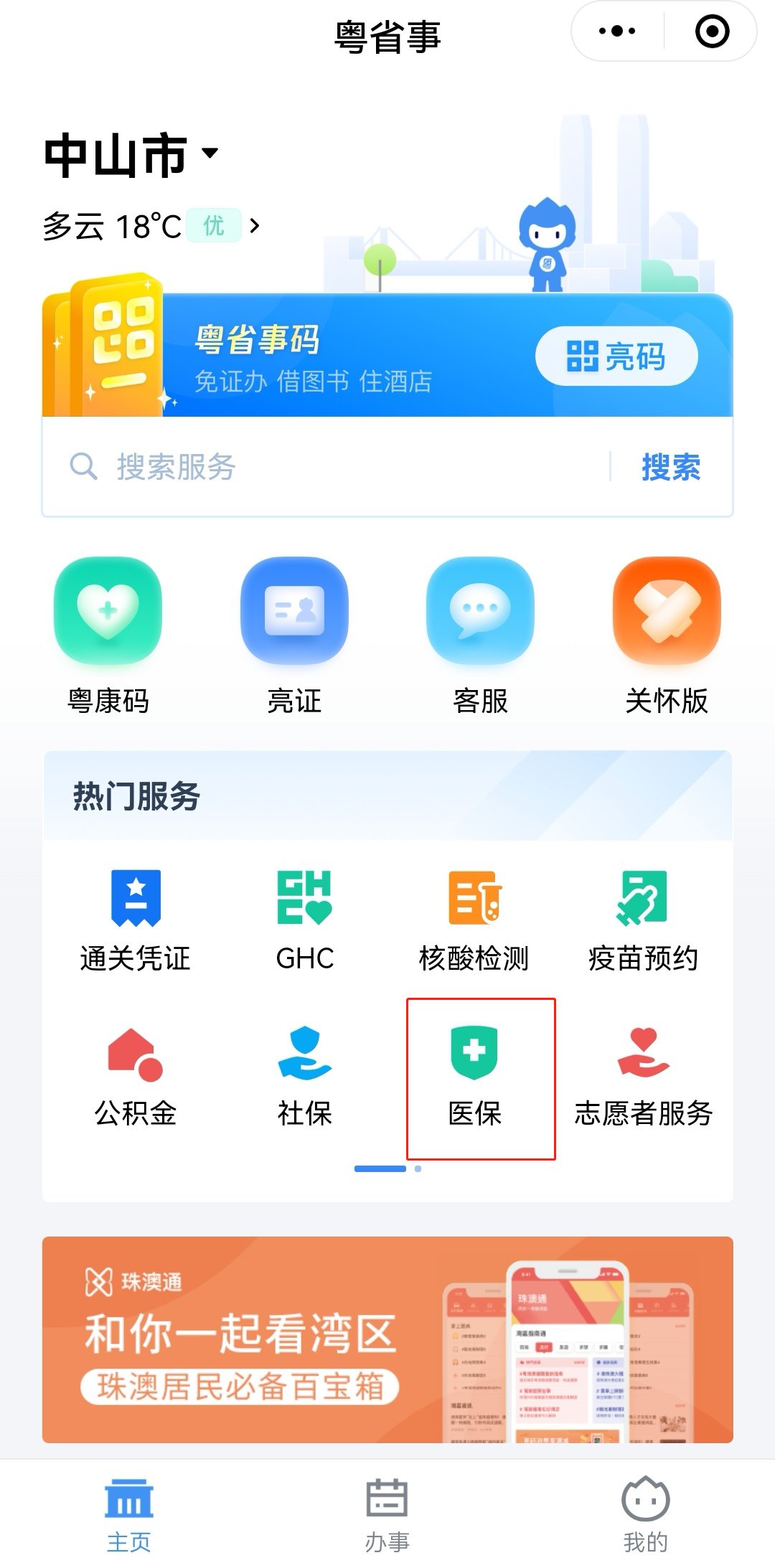This screenshot has height=1568, width=775.
Task: Tap the 搜索 button
Action: 671,467
